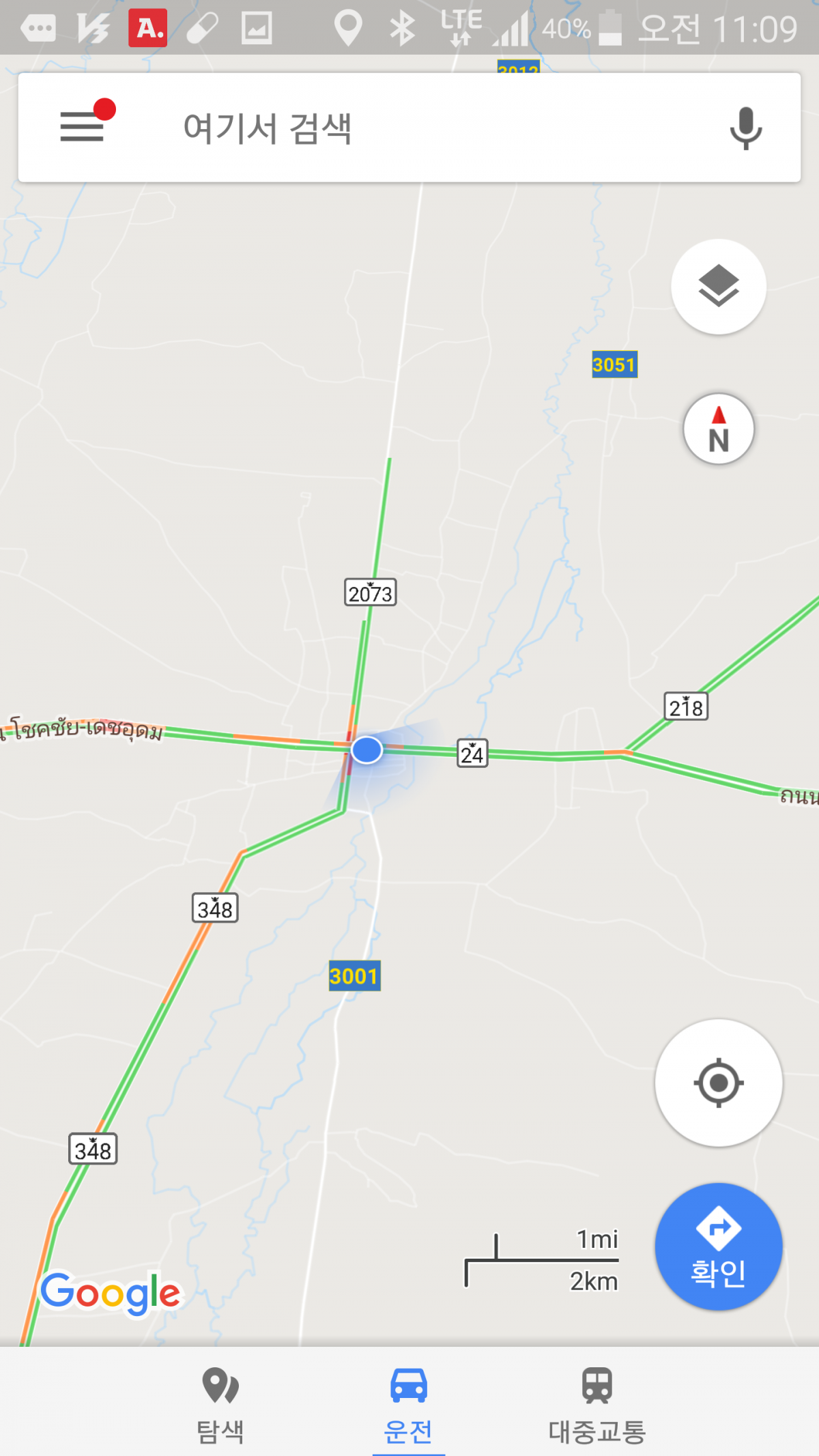Center map on my location
This screenshot has height=1456, width=819.
(718, 1083)
